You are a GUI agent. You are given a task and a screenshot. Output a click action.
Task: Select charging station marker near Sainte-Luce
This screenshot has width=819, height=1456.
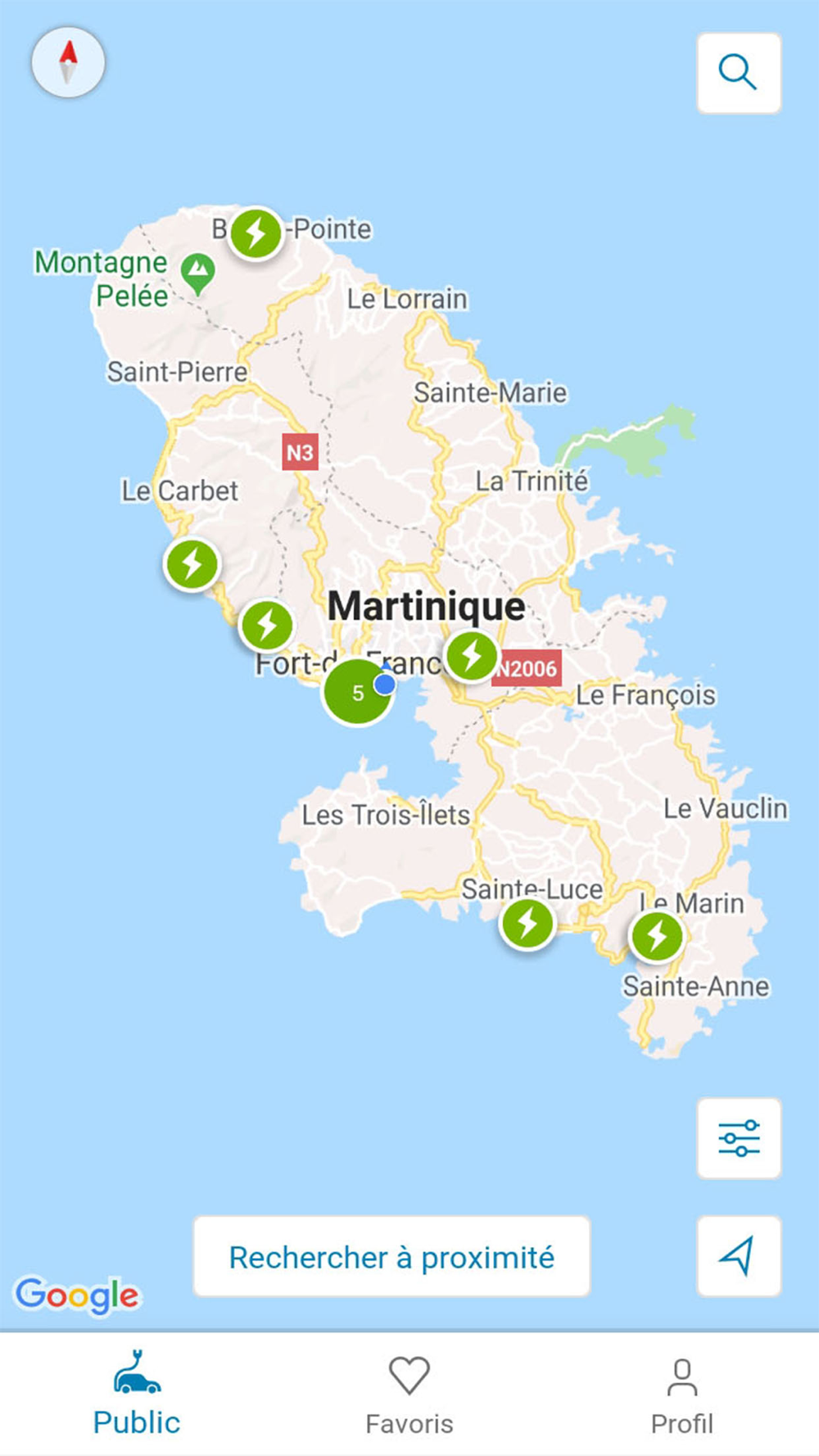(527, 924)
